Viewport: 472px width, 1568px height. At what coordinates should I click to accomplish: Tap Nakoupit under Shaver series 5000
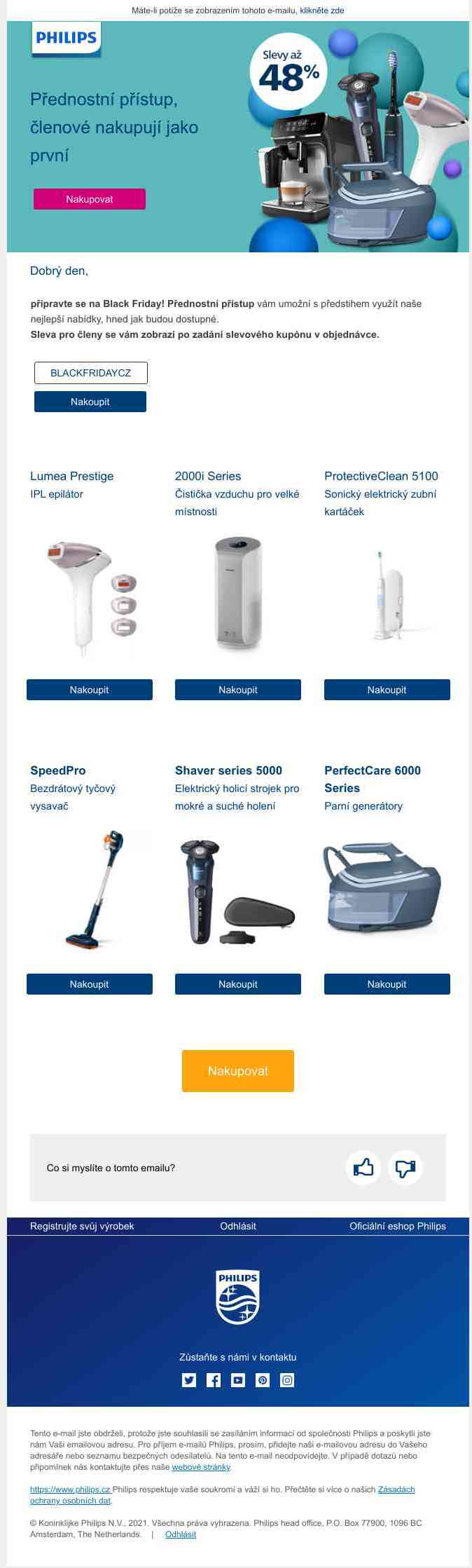[x=238, y=984]
